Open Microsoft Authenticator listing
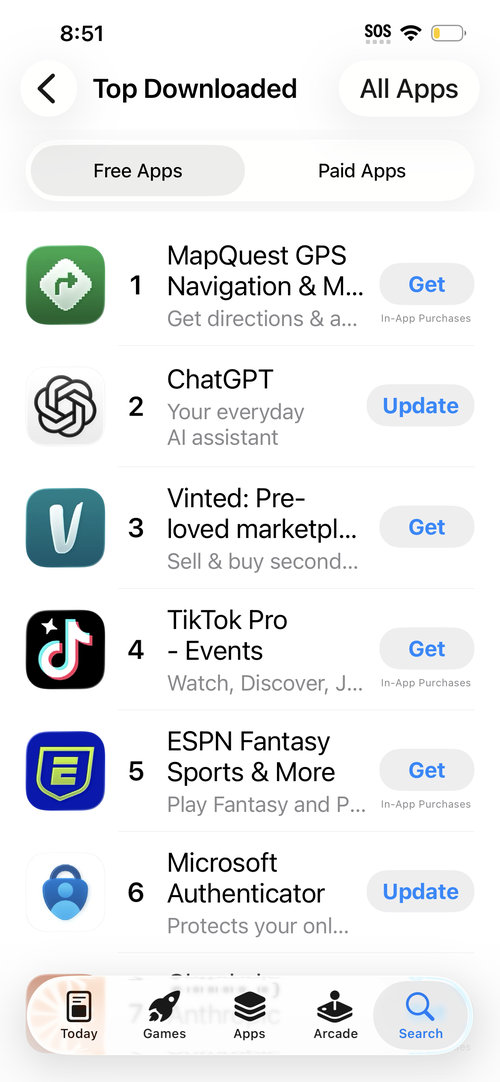Viewport: 500px width, 1082px height. click(194, 892)
